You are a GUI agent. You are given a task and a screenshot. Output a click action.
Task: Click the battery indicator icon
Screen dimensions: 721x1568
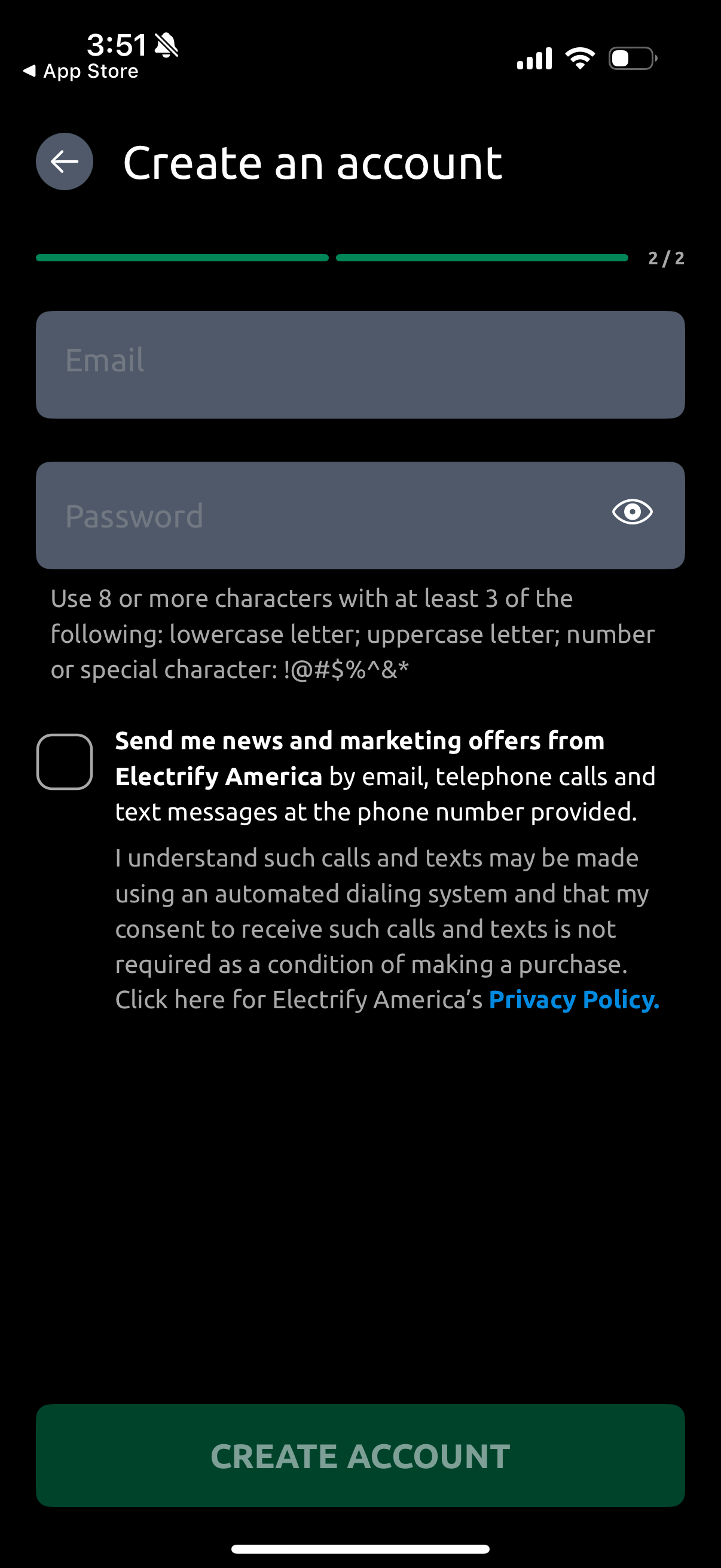click(630, 58)
